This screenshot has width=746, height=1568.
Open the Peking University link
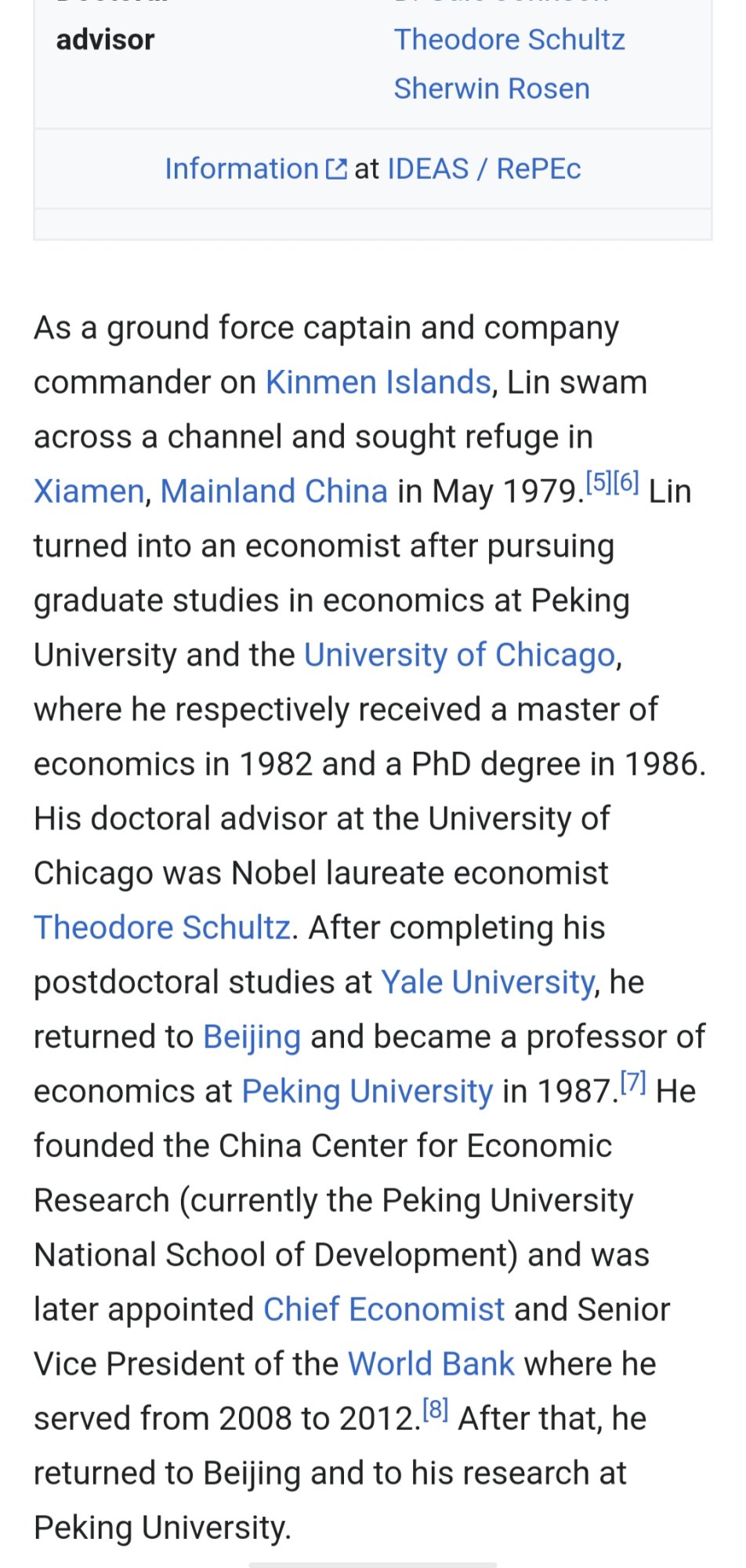tap(367, 1091)
